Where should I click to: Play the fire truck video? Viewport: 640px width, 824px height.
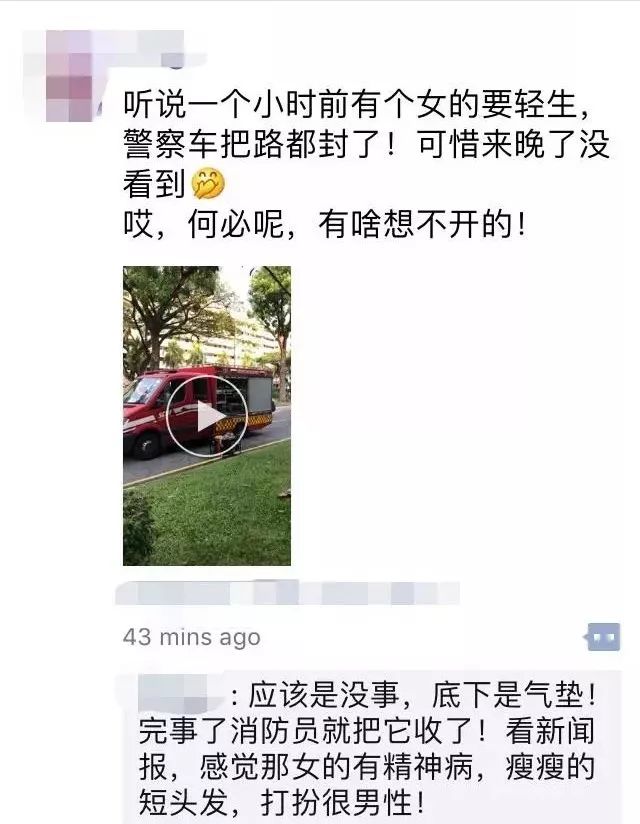point(206,416)
